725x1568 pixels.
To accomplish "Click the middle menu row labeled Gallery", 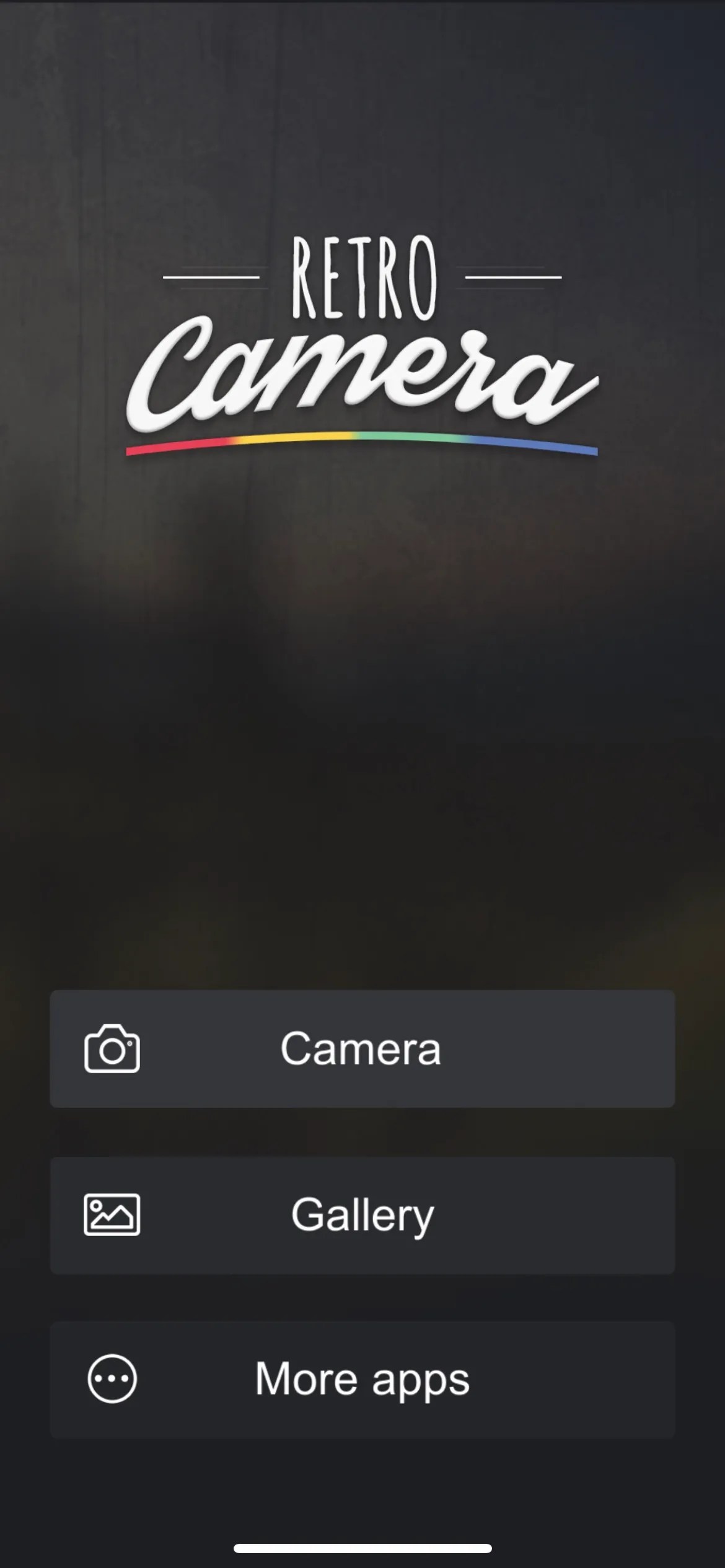I will (362, 1213).
